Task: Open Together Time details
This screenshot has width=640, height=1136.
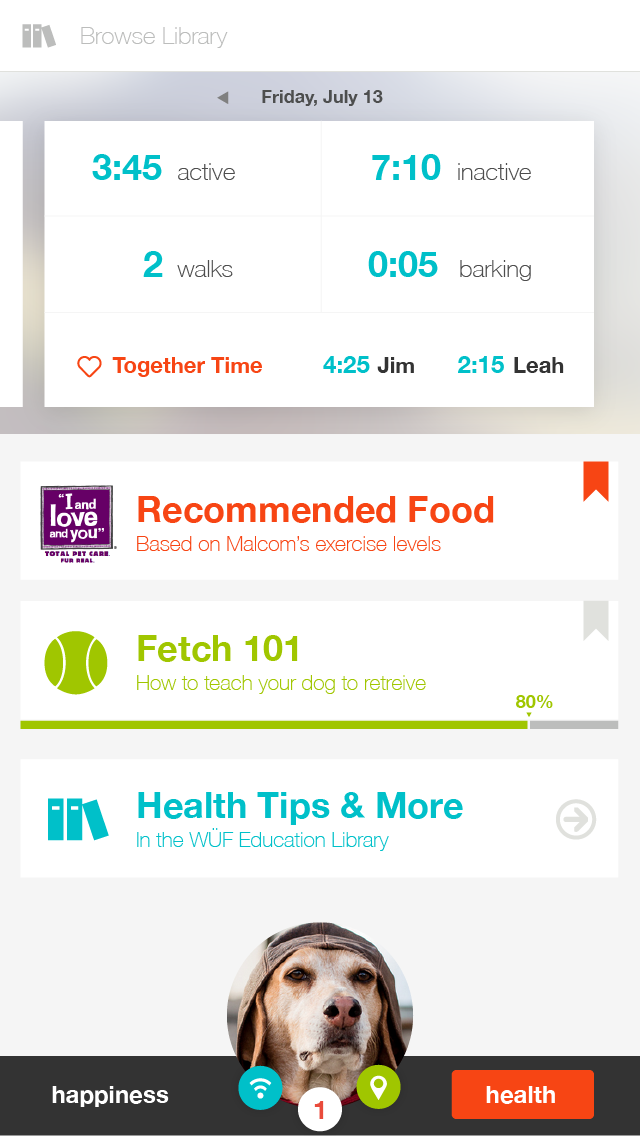Action: point(170,366)
